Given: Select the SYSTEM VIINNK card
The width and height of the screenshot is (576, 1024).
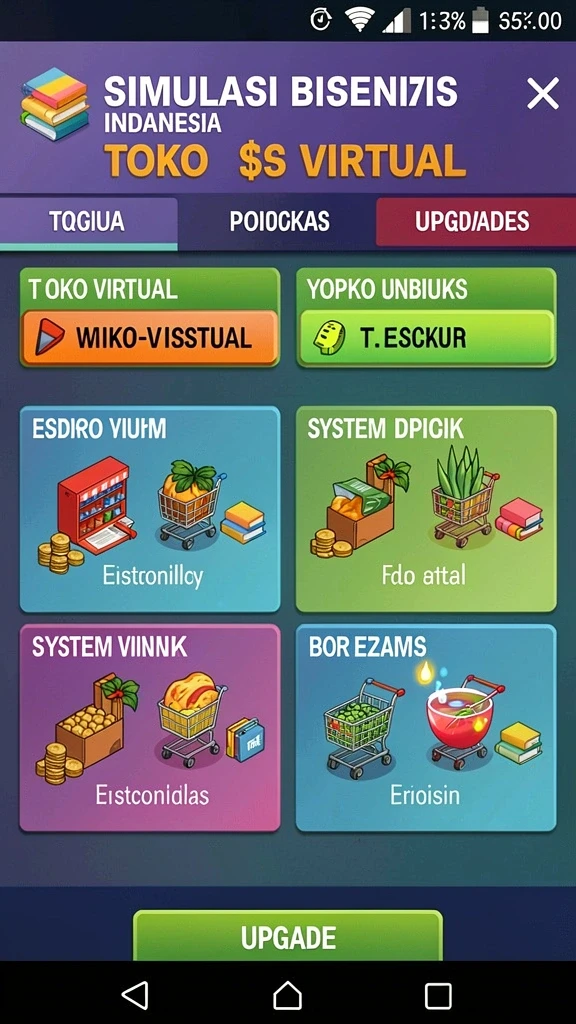Looking at the screenshot, I should click(150, 728).
